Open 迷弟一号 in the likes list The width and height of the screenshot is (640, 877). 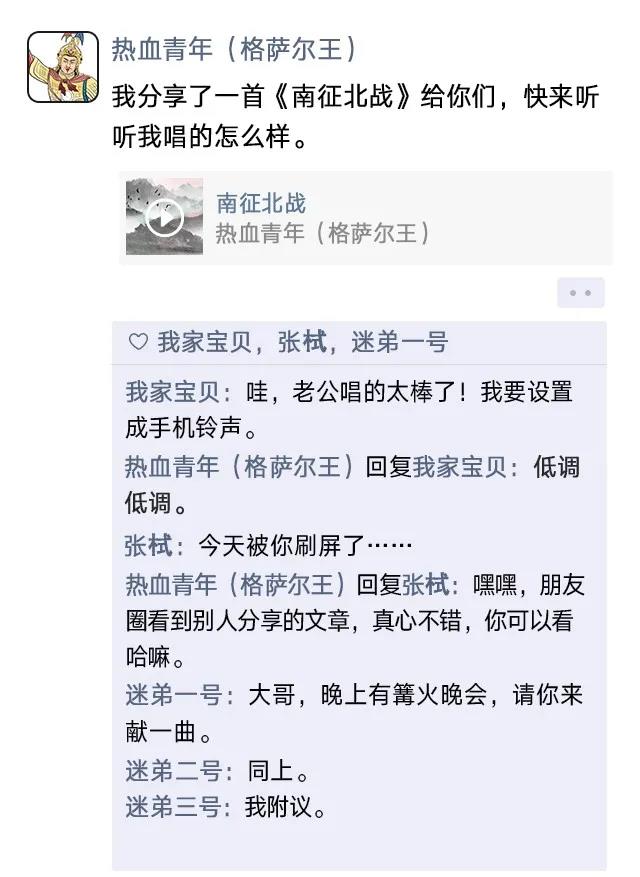point(399,343)
